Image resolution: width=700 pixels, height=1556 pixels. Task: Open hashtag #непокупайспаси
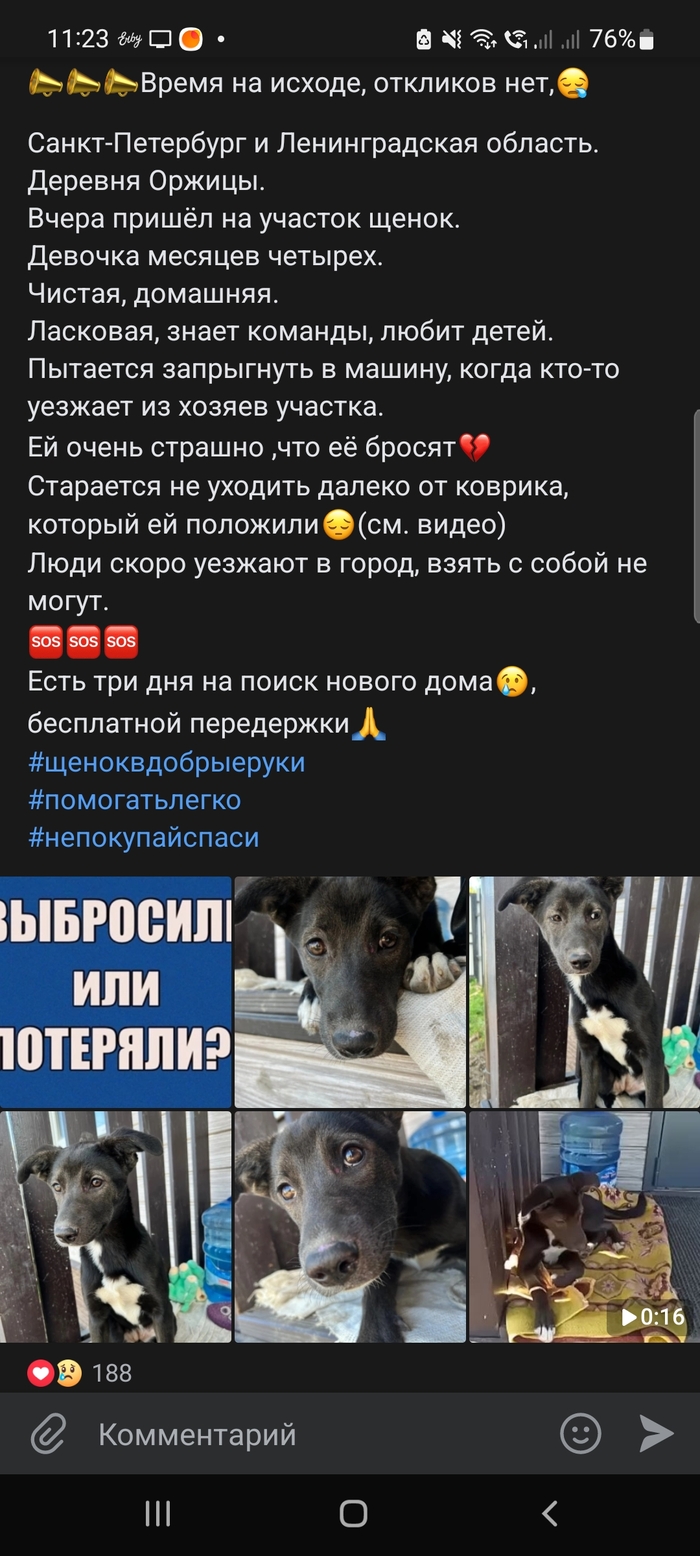[143, 837]
